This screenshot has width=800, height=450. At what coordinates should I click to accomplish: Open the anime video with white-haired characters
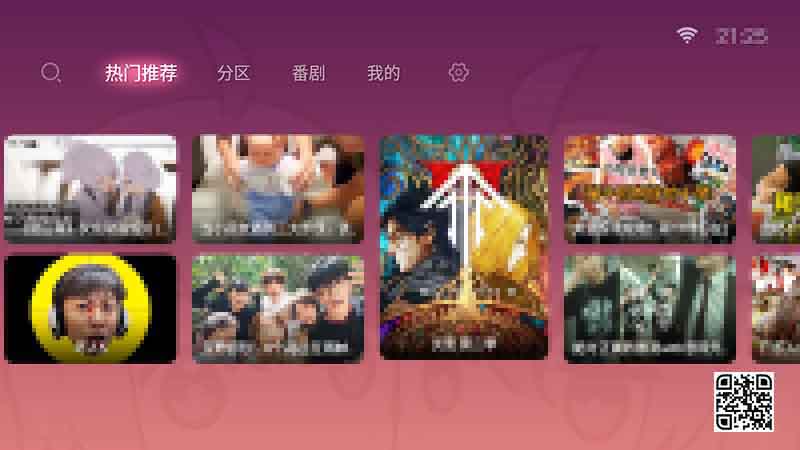coord(90,189)
